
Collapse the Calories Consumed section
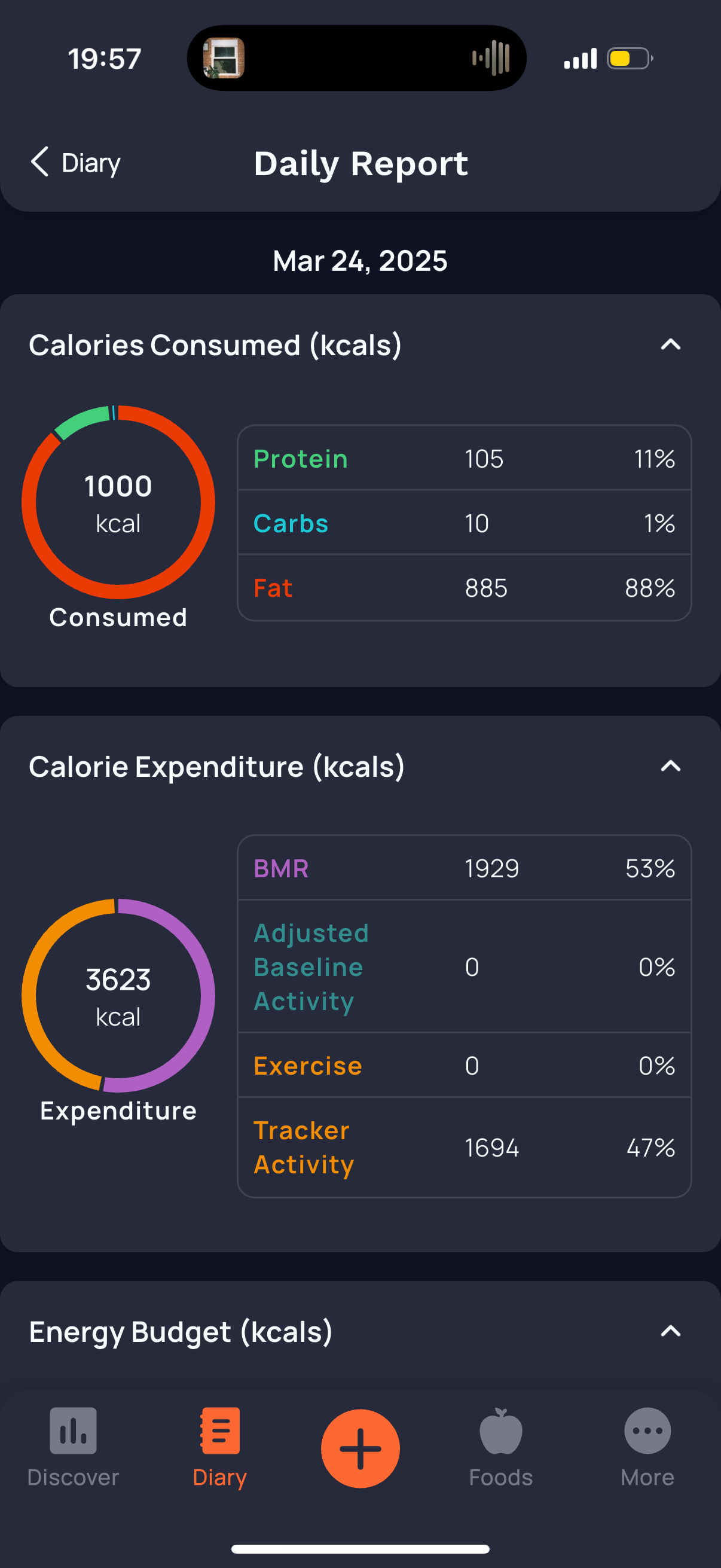670,345
